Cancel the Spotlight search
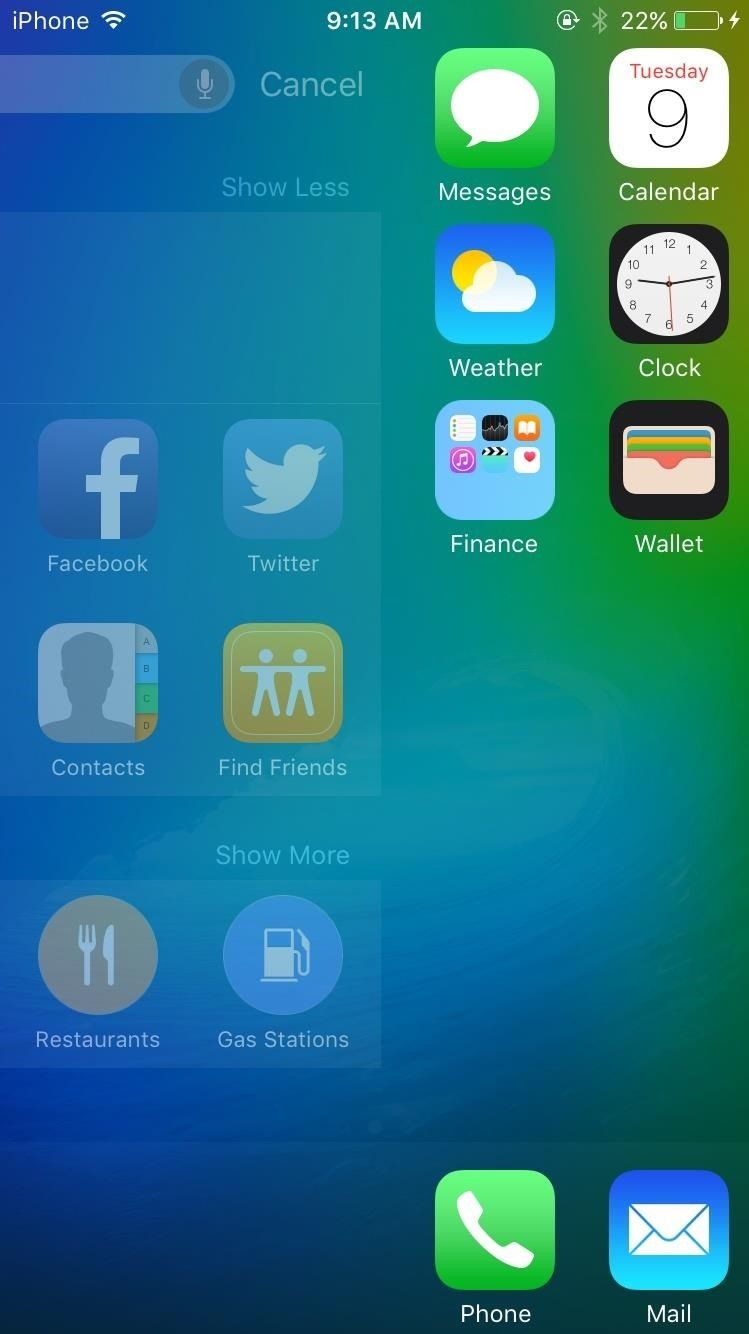Viewport: 749px width, 1334px height. (x=311, y=84)
